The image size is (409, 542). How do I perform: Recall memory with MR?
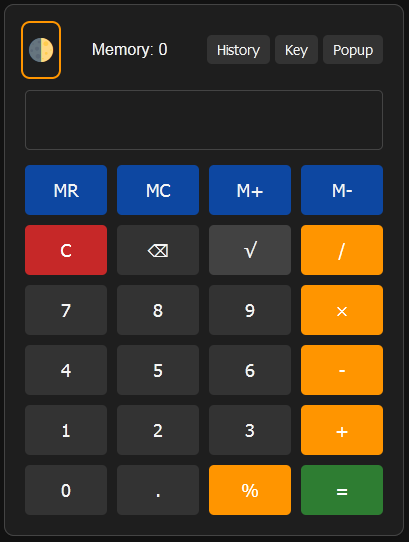66,190
